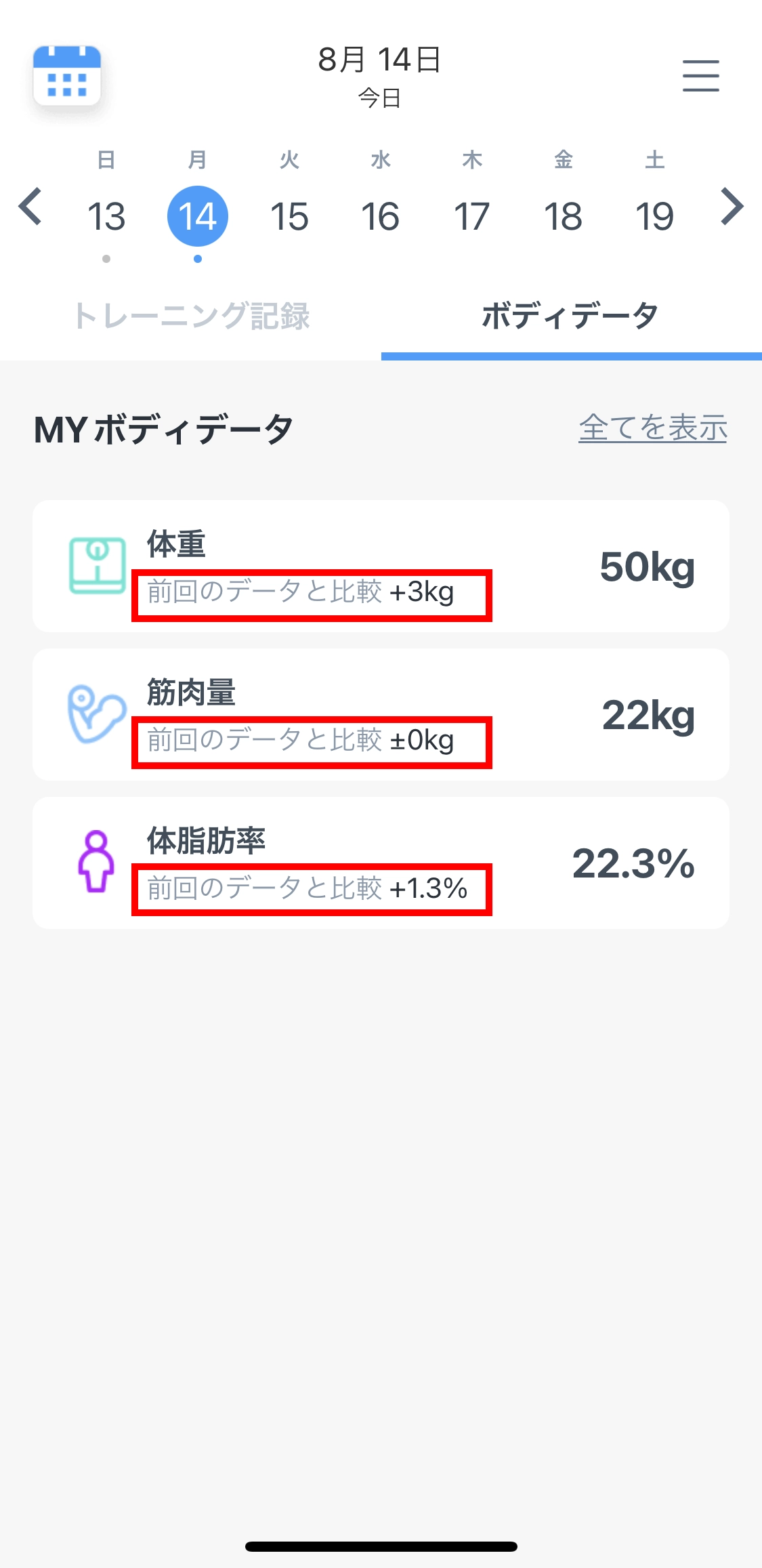Go to the previous week
Screen dimensions: 762x1568
30,207
